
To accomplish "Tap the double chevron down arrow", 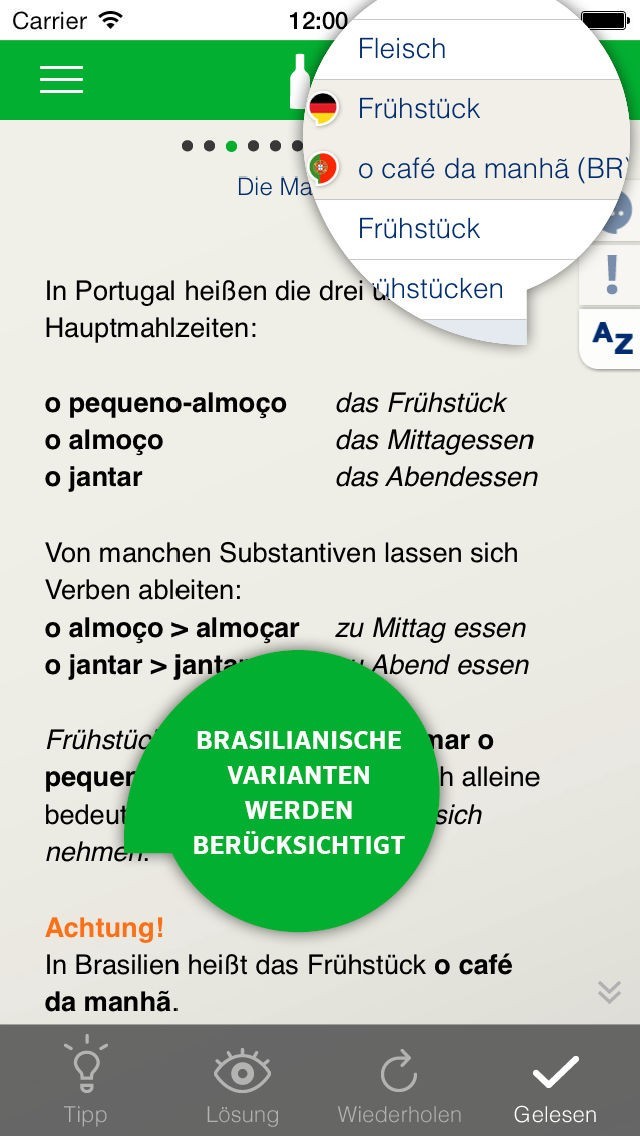I will (609, 991).
